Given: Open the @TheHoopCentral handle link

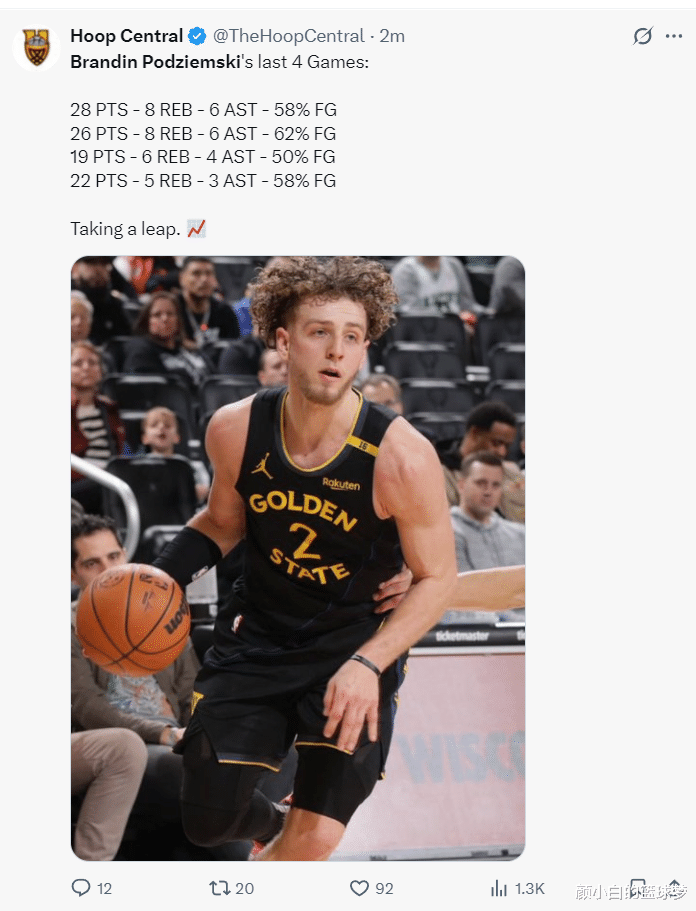Looking at the screenshot, I should tap(288, 36).
